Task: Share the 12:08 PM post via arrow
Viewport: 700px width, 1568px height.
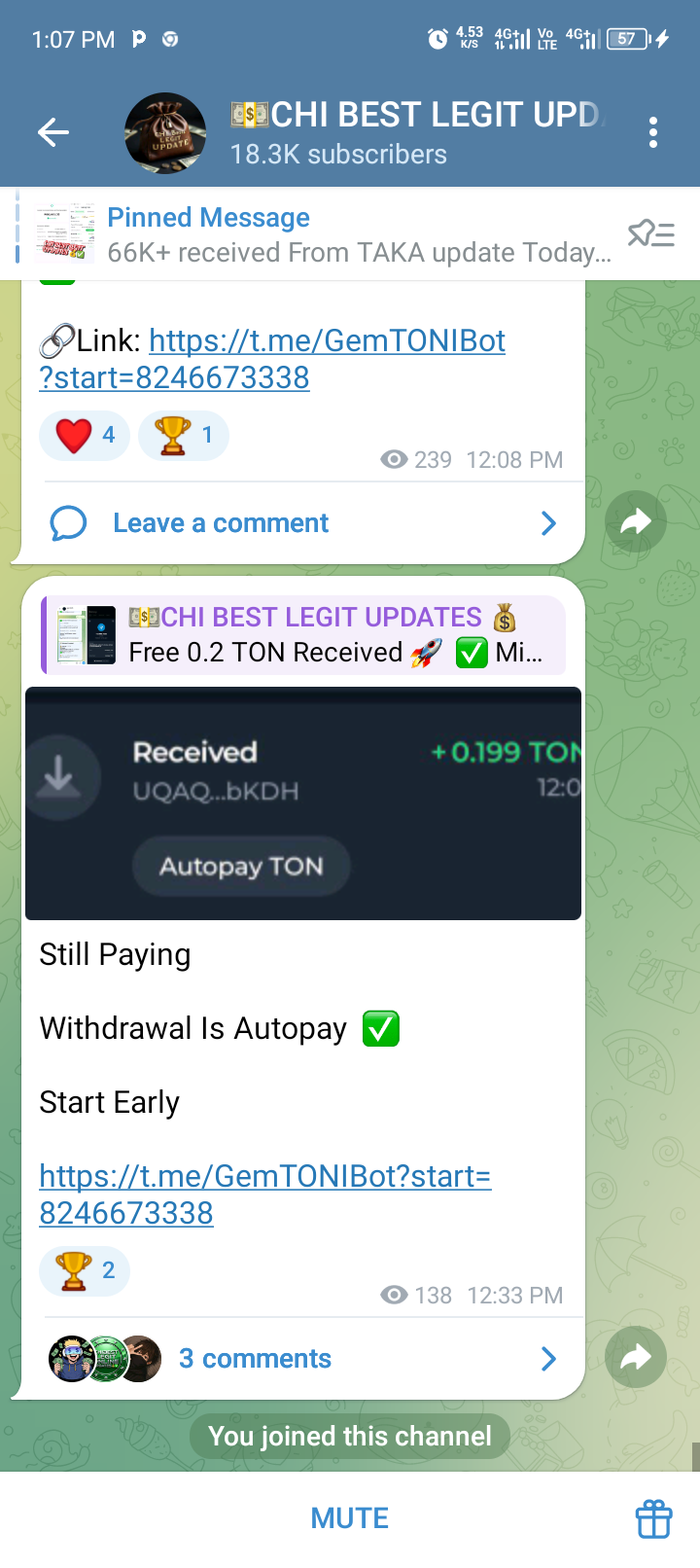Action: tap(635, 522)
